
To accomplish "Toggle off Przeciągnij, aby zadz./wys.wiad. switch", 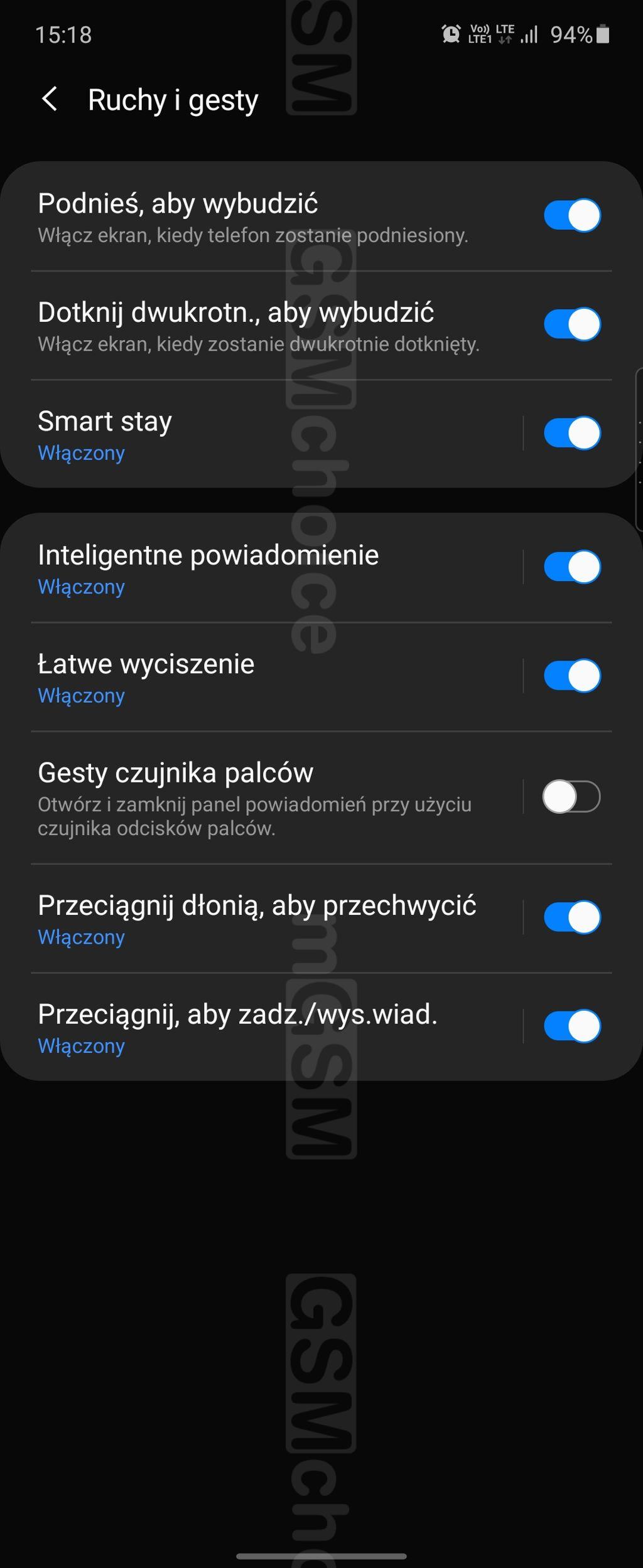I will pos(571,1026).
